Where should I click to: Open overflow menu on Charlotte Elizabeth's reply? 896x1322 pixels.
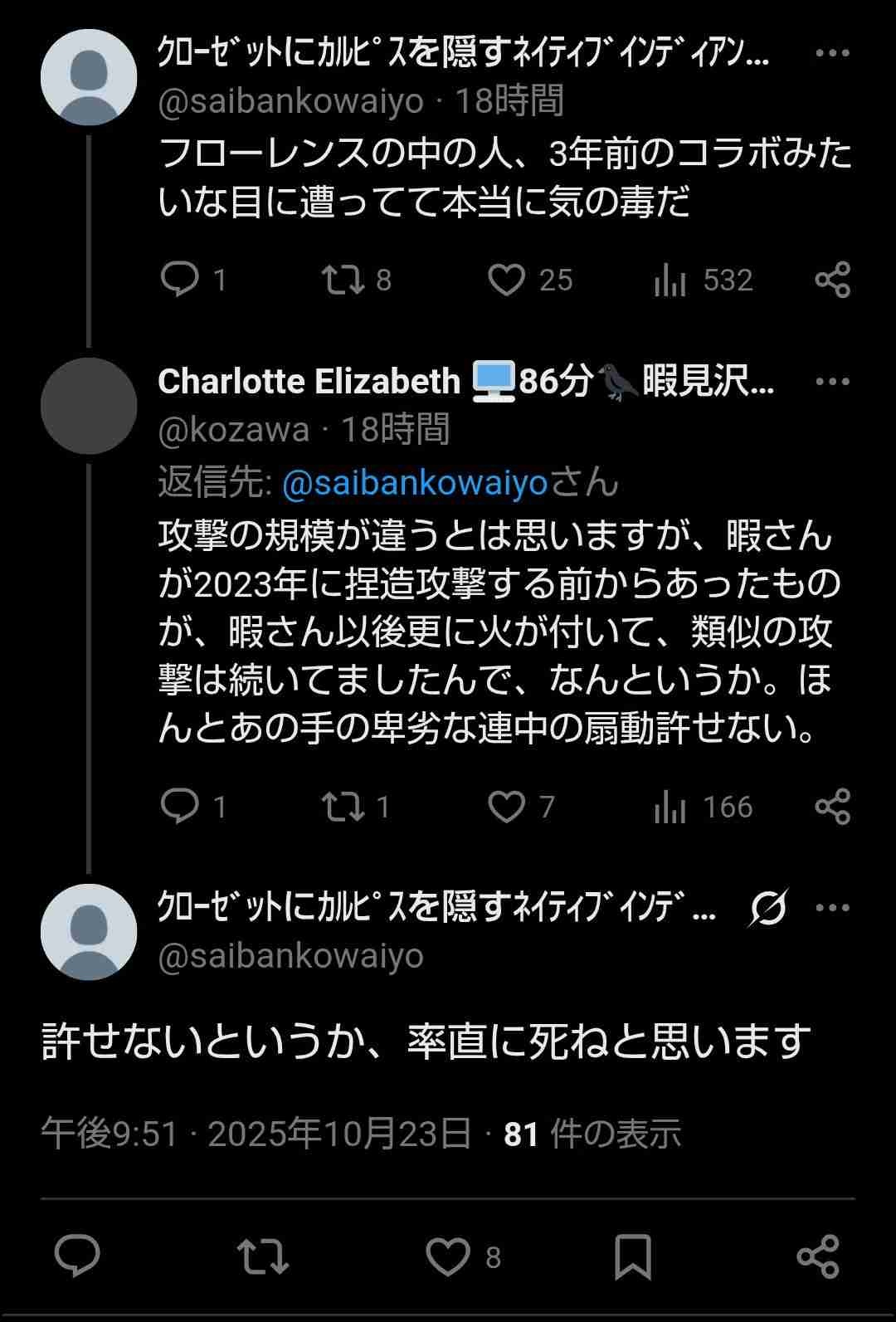[832, 382]
